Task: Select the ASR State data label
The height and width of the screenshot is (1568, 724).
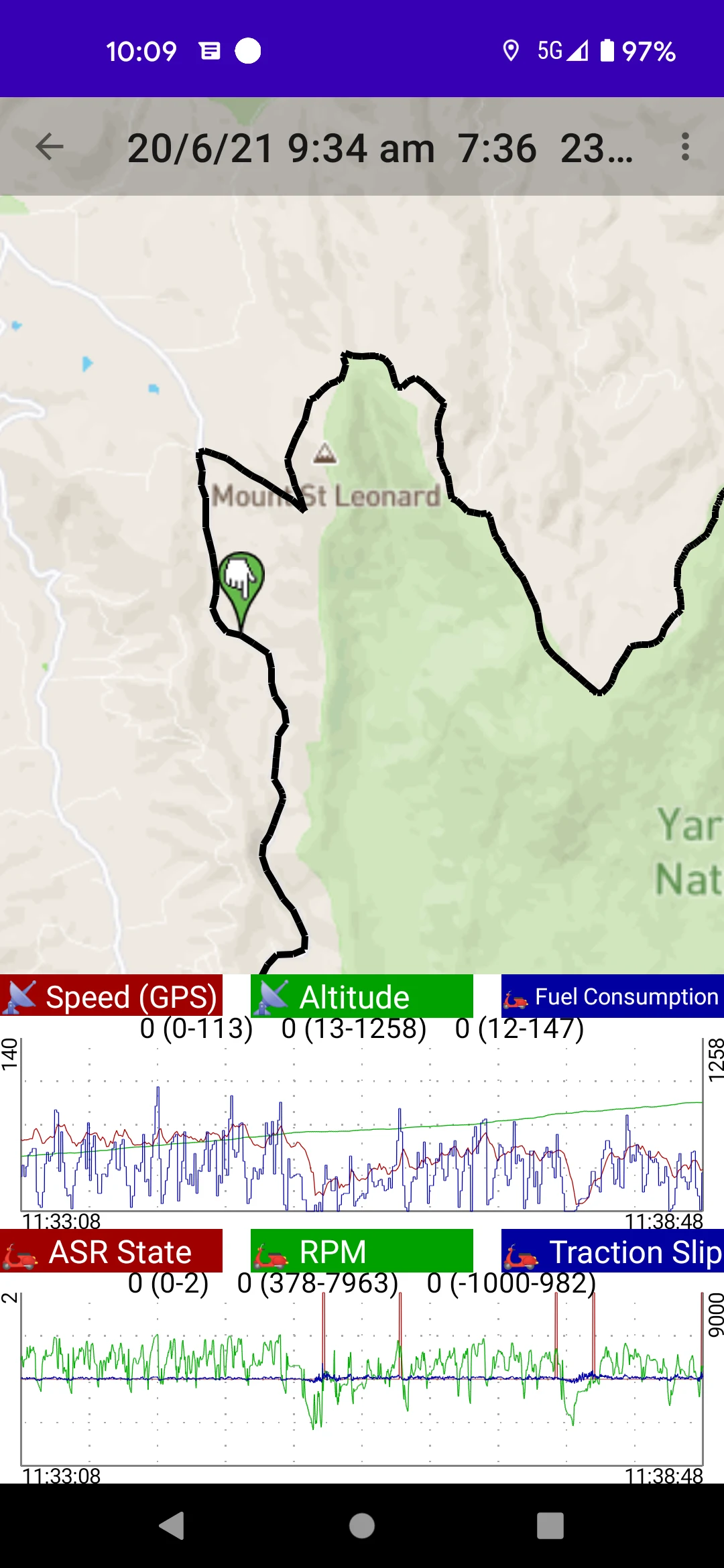Action: (111, 1251)
